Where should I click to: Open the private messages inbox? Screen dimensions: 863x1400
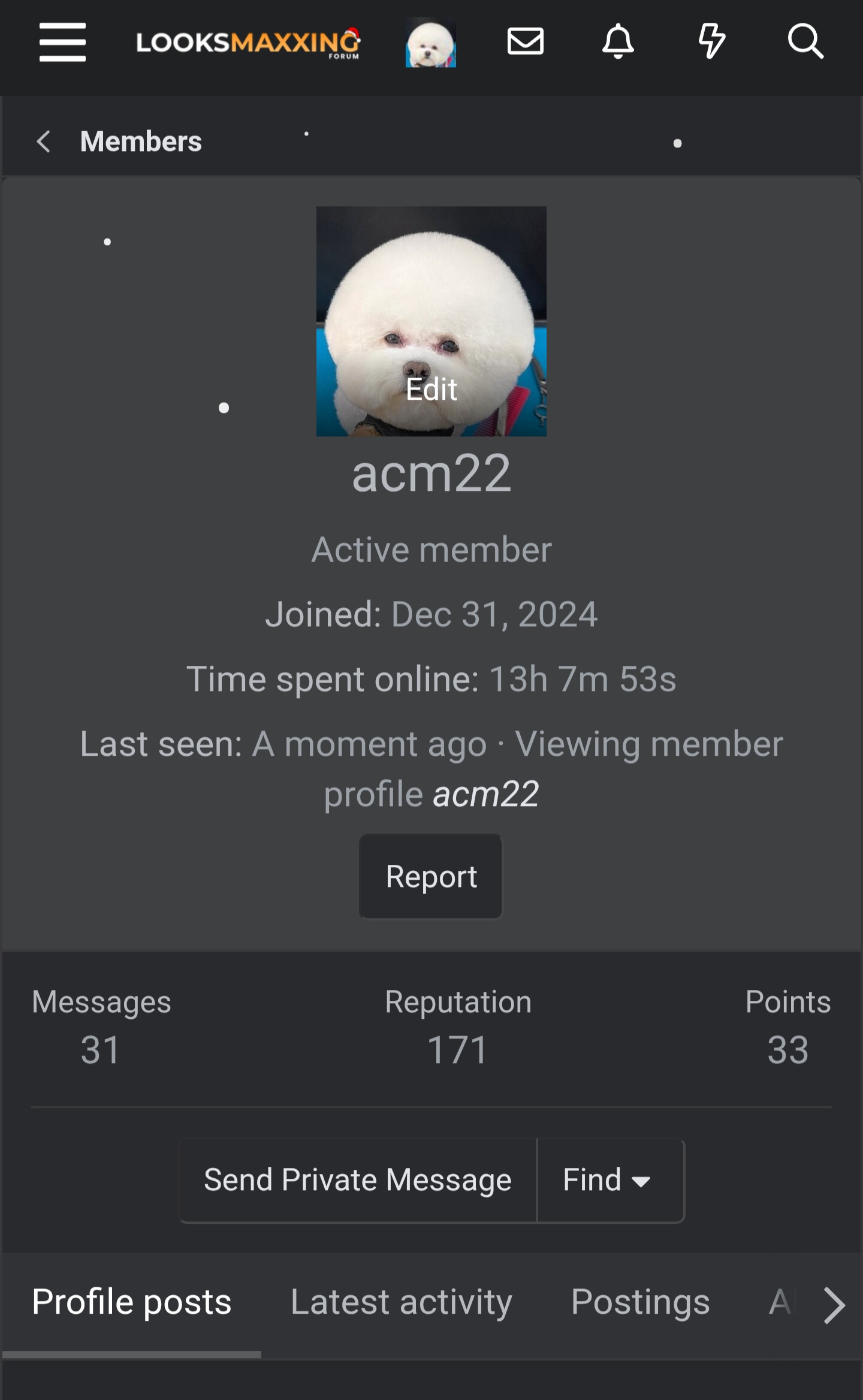point(525,42)
